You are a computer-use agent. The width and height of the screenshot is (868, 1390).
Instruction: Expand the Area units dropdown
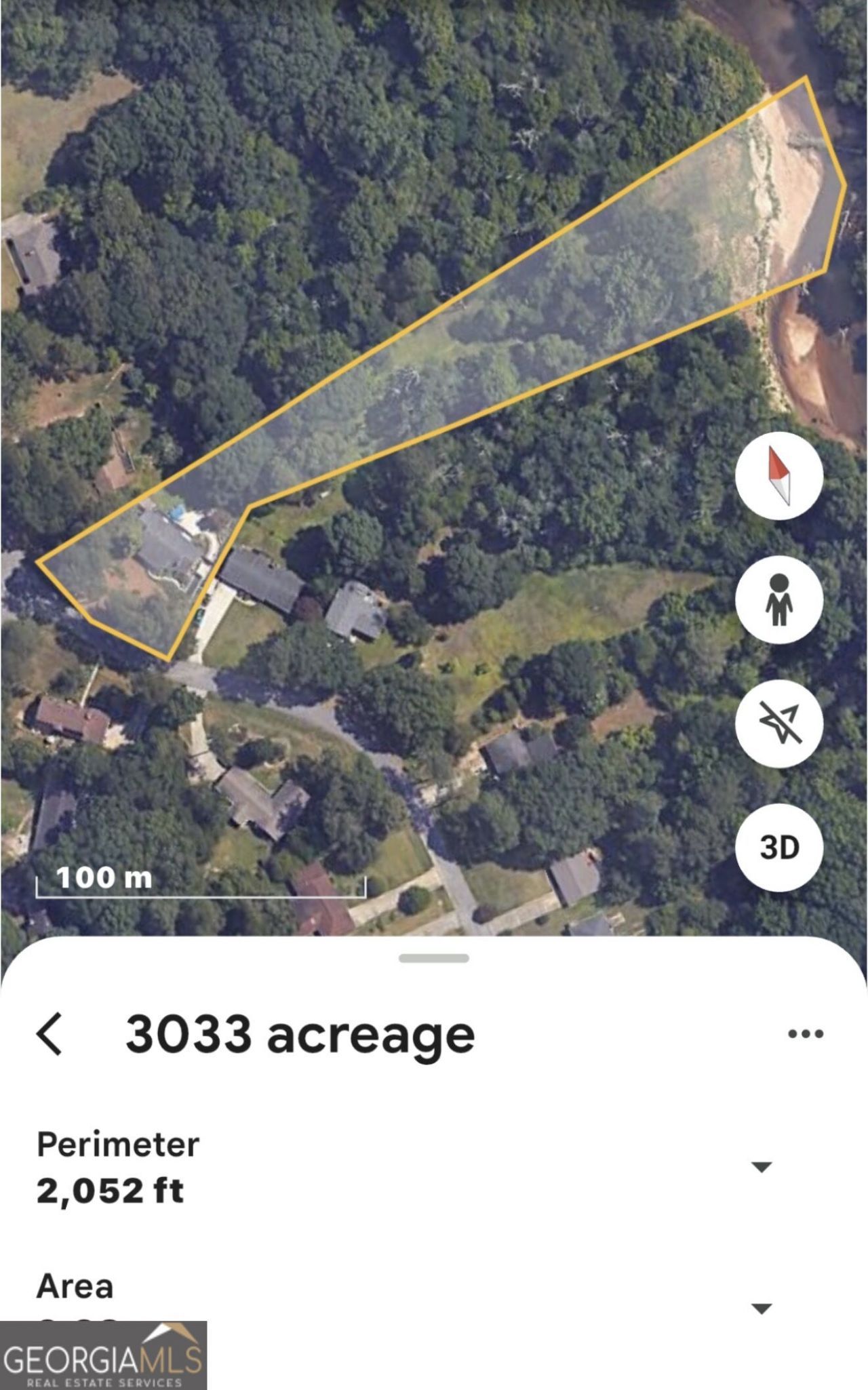pyautogui.click(x=762, y=1309)
